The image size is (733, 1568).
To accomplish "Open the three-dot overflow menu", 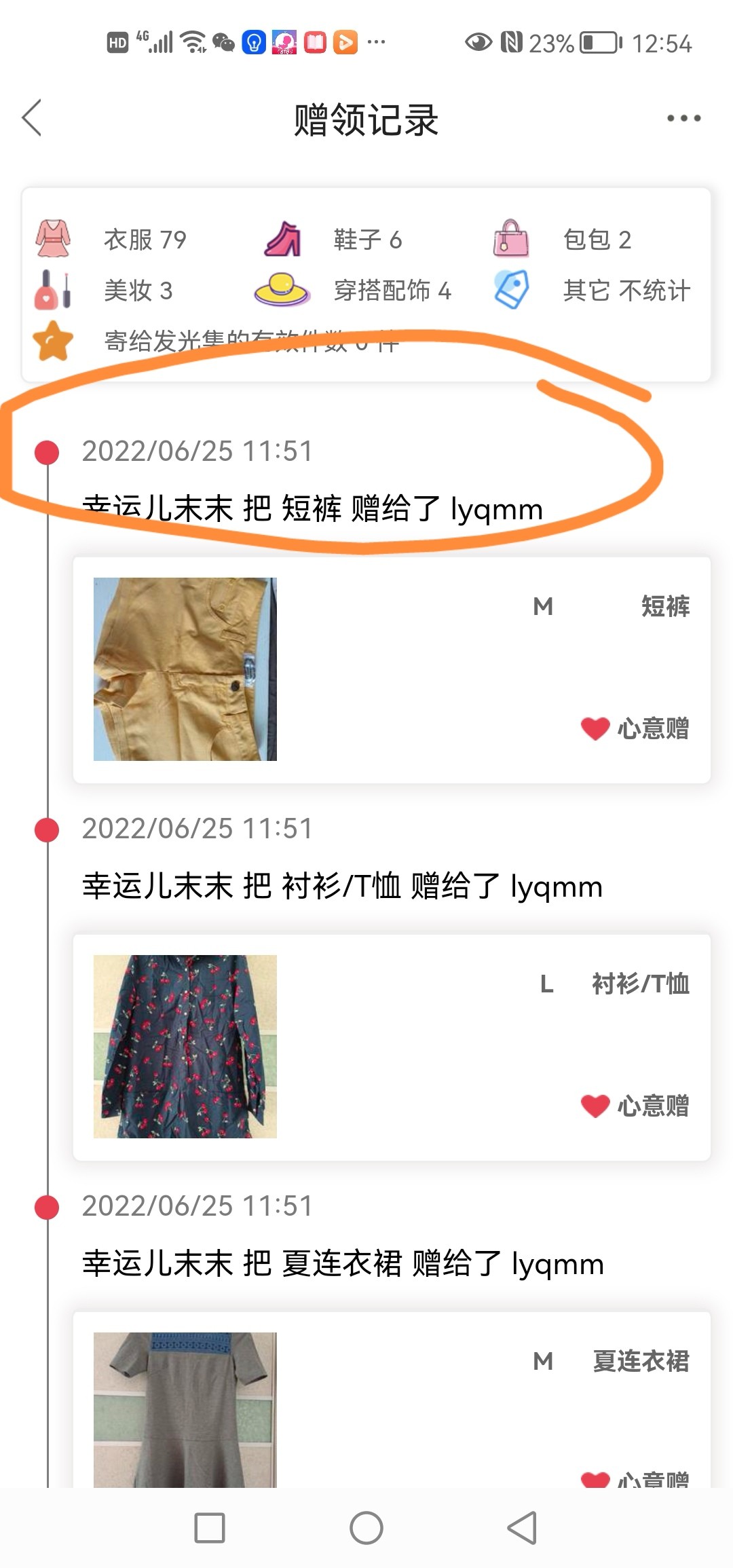I will [x=683, y=118].
